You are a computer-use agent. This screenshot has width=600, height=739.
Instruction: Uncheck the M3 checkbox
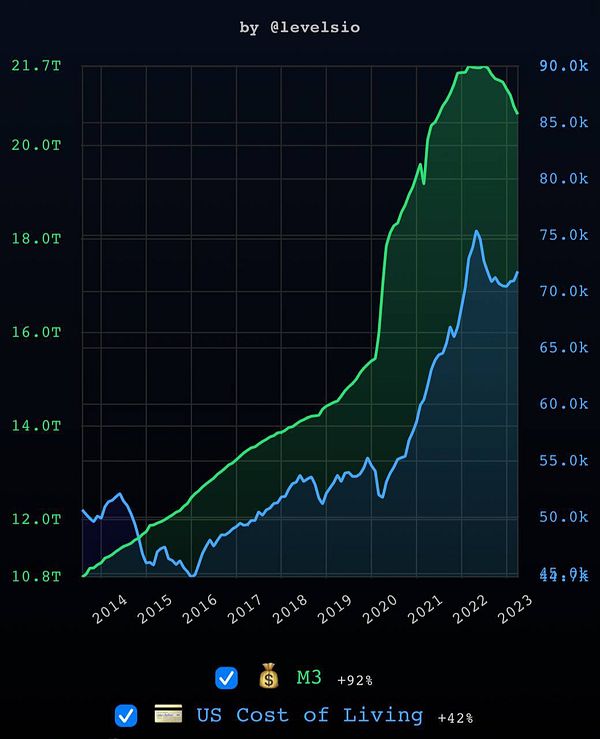point(226,678)
